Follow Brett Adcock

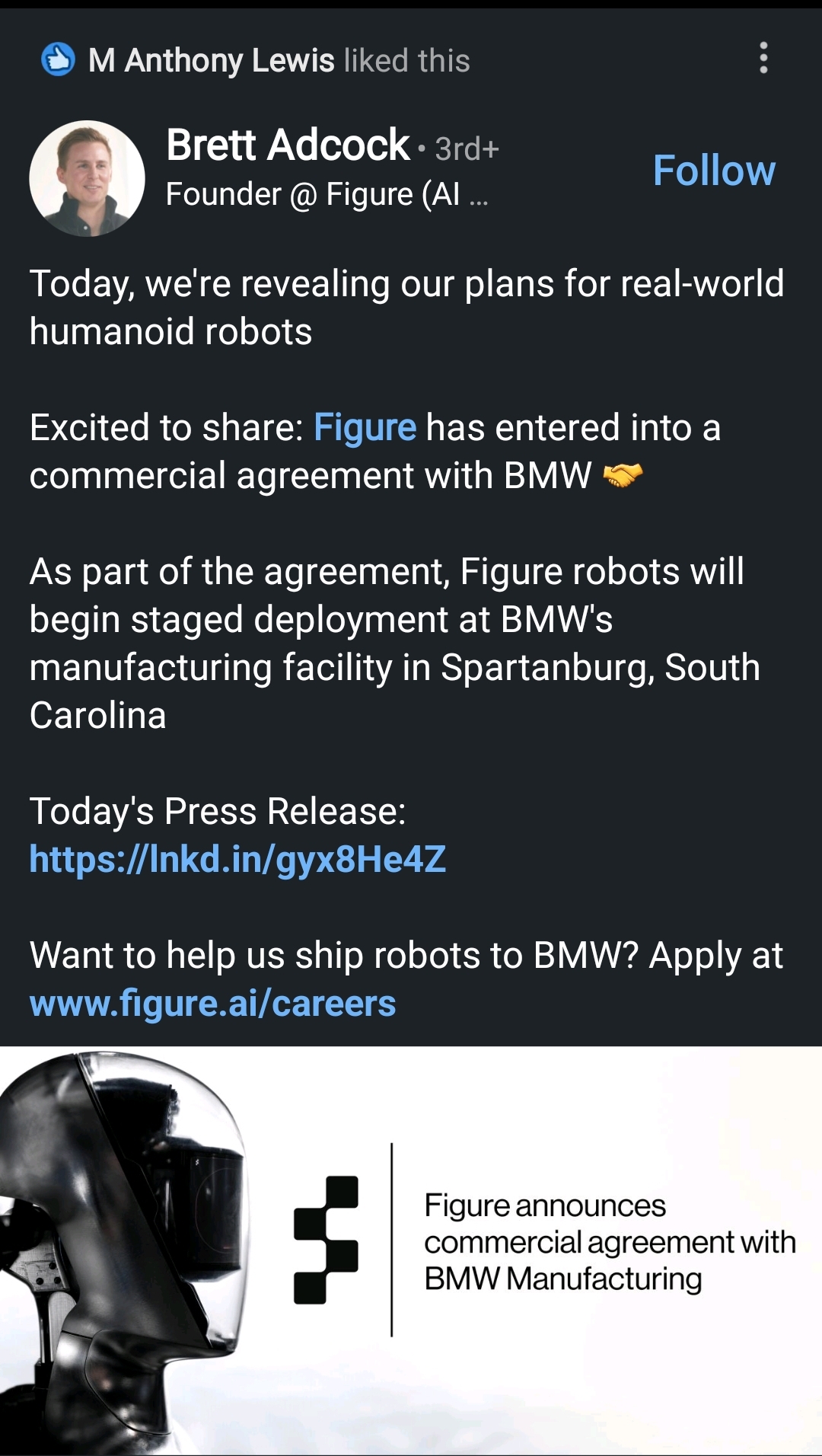[714, 171]
